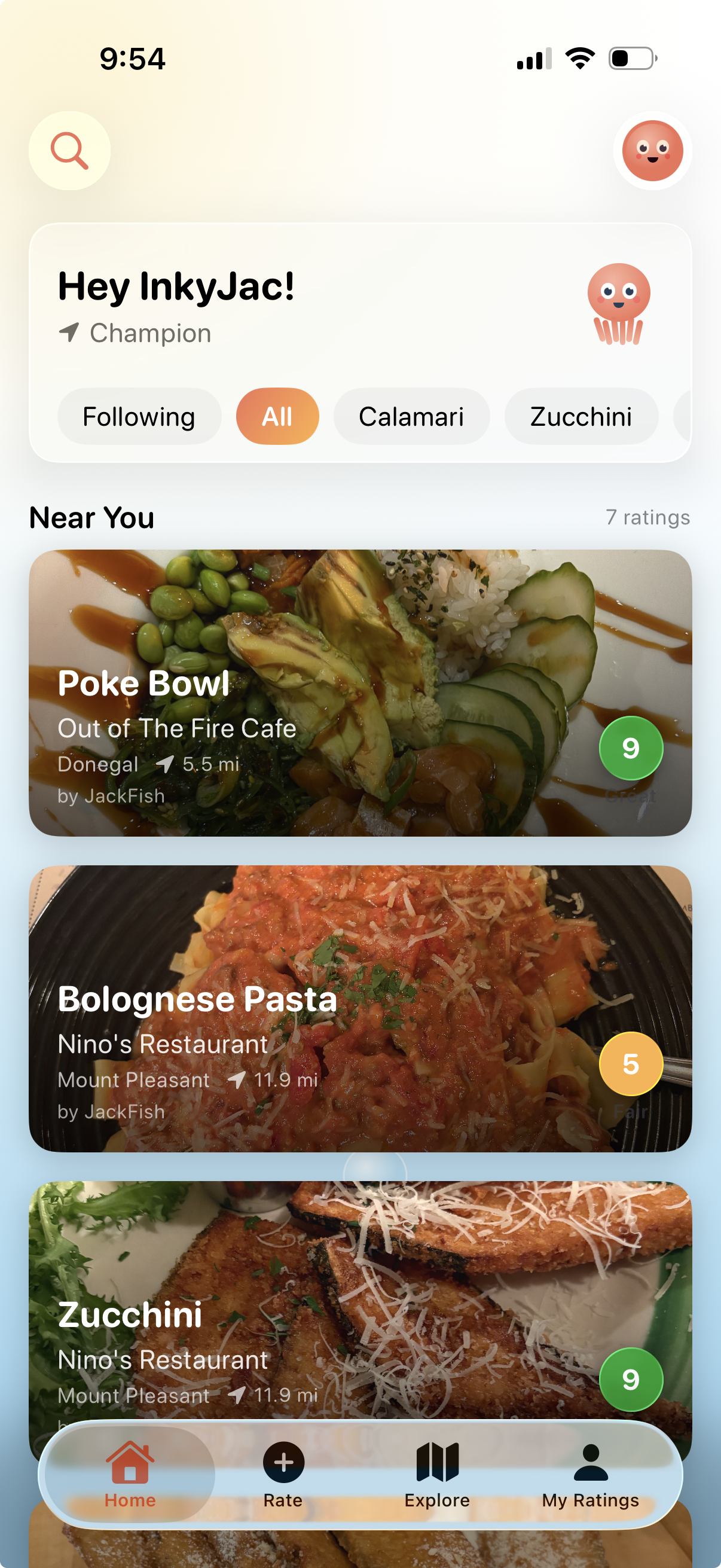The height and width of the screenshot is (1568, 721).
Task: Select the All filter chip
Action: pyautogui.click(x=277, y=416)
